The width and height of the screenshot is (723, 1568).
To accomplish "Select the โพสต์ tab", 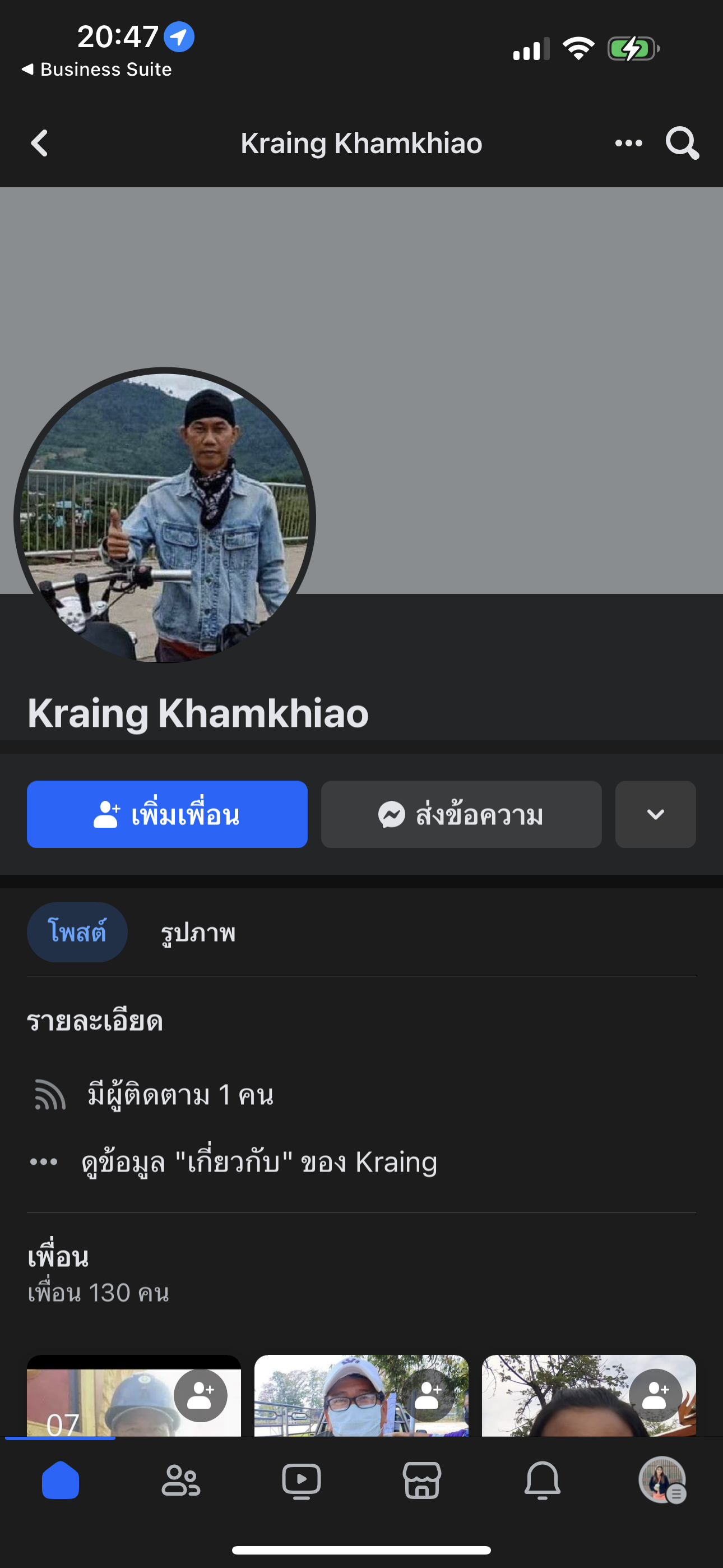I will pyautogui.click(x=77, y=932).
